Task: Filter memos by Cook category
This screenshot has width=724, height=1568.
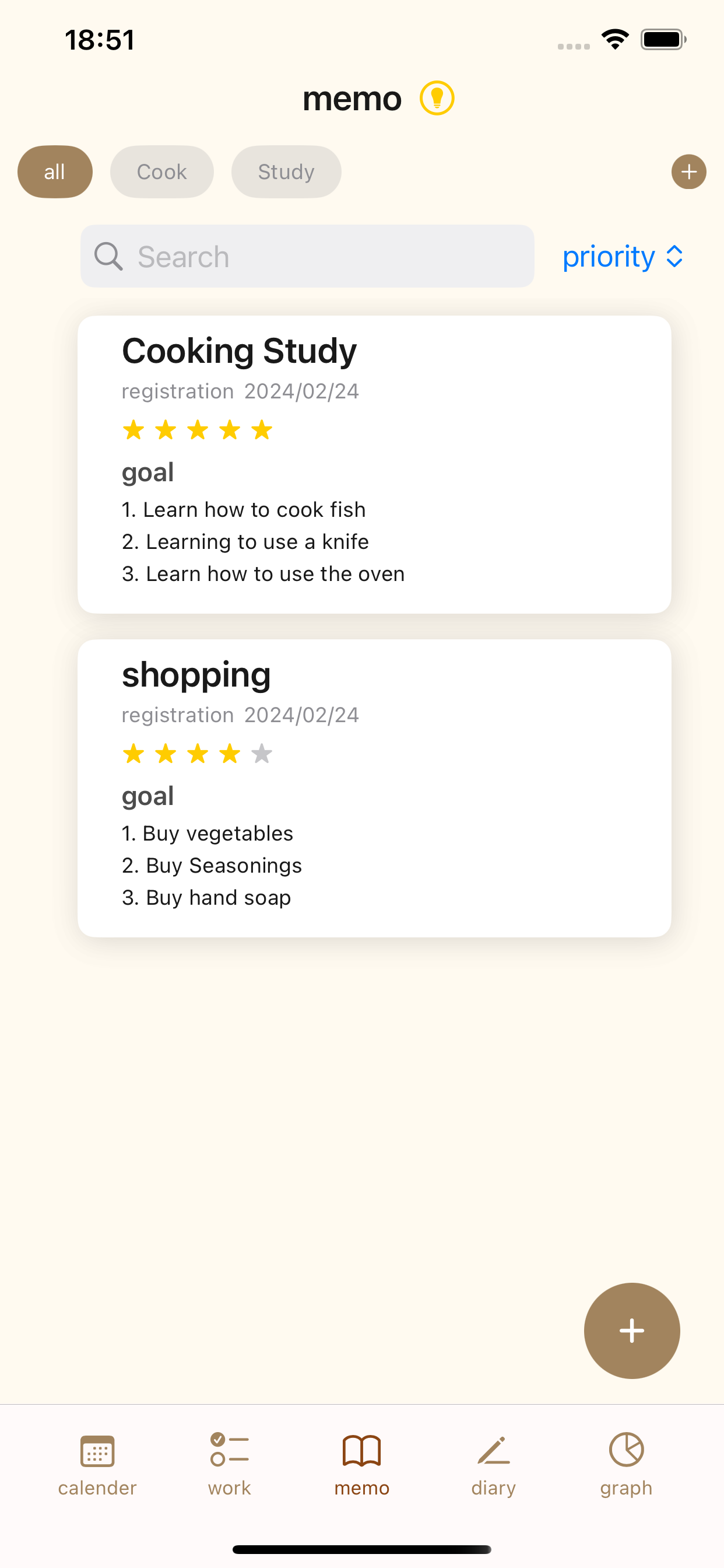Action: [162, 171]
